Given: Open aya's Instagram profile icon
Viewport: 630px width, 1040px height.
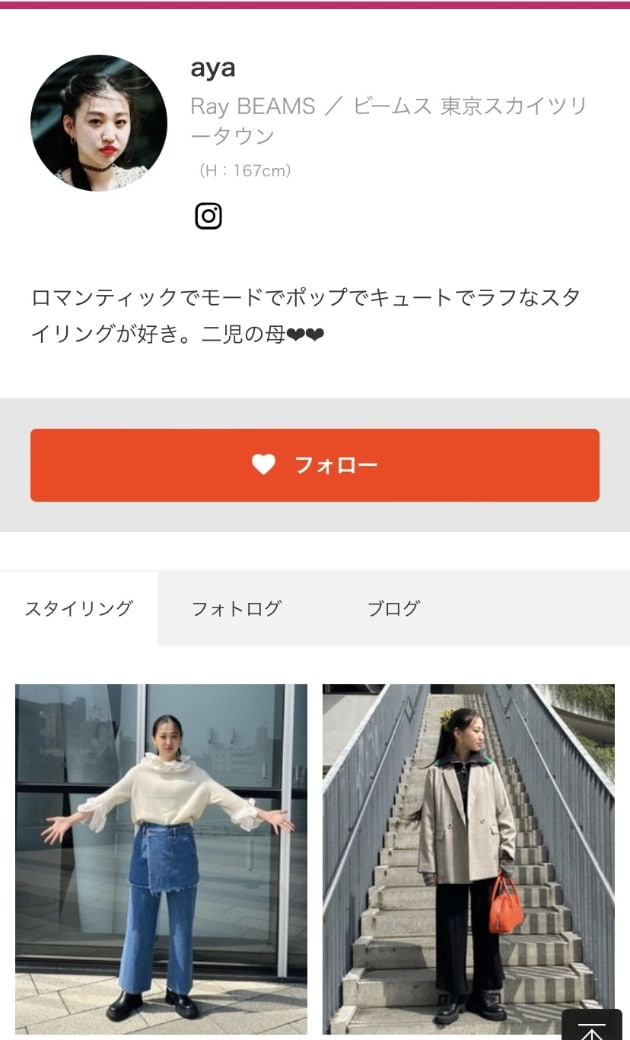Looking at the screenshot, I should 208,216.
